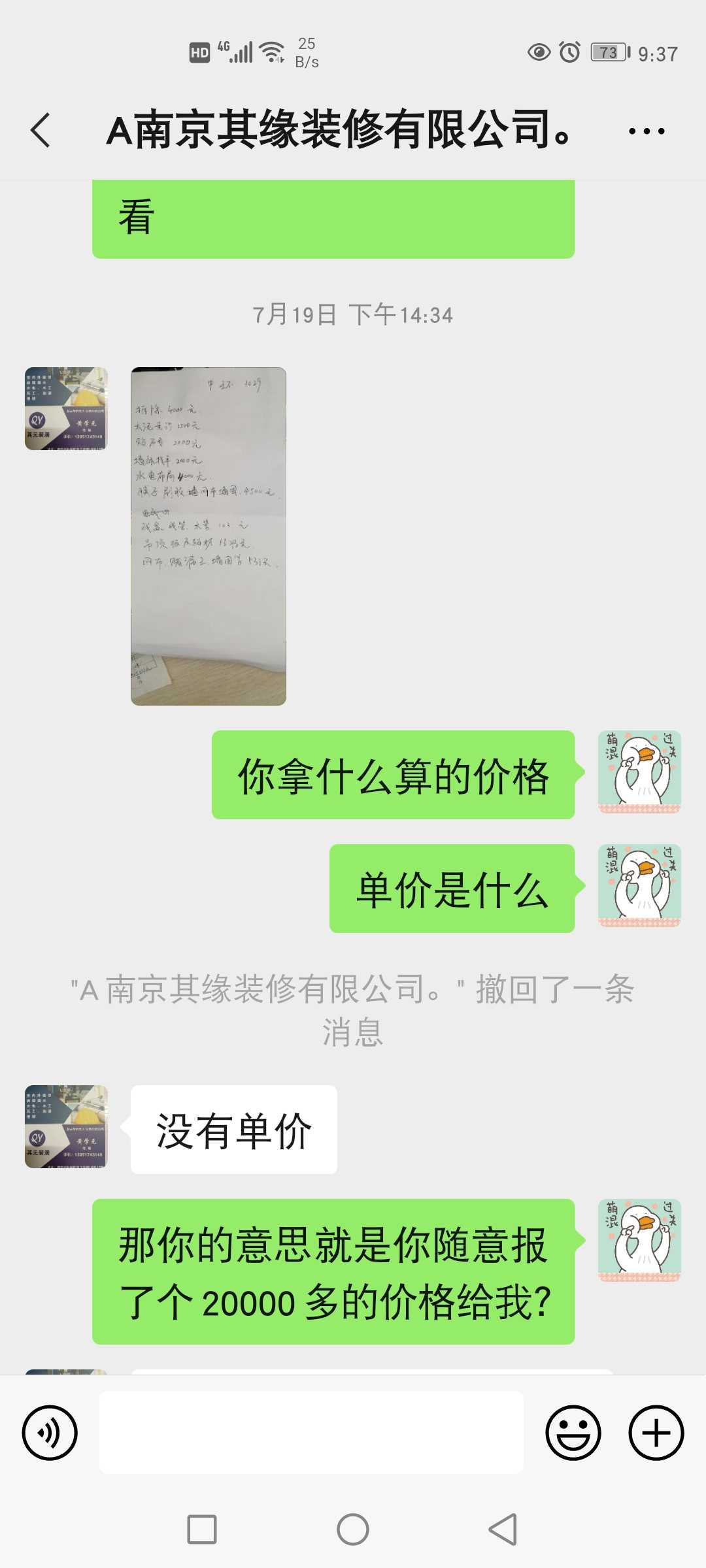706x1568 pixels.
Task: Open the three-dot chat info menu
Action: tap(646, 131)
